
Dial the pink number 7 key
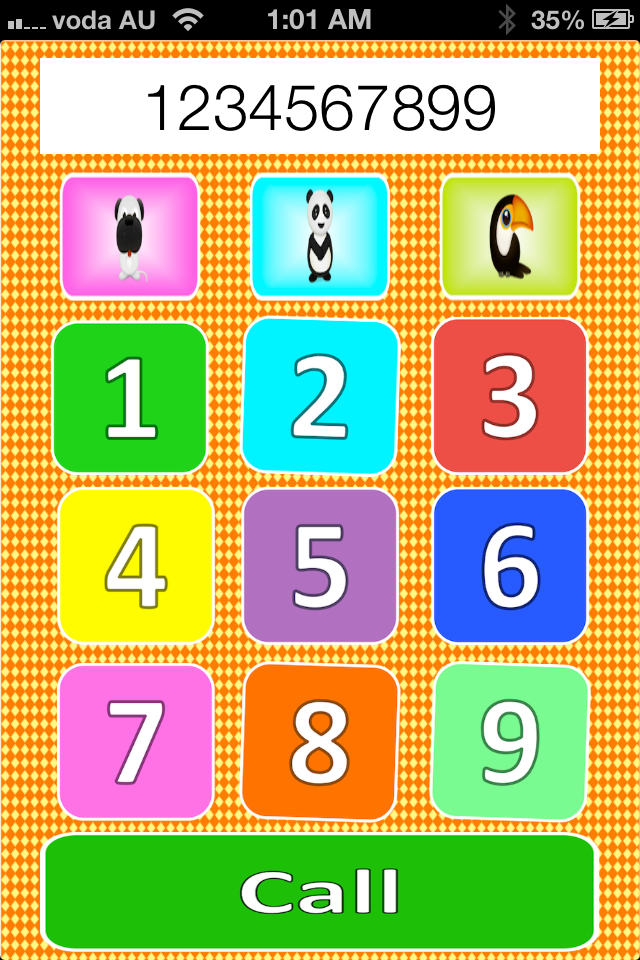(136, 741)
